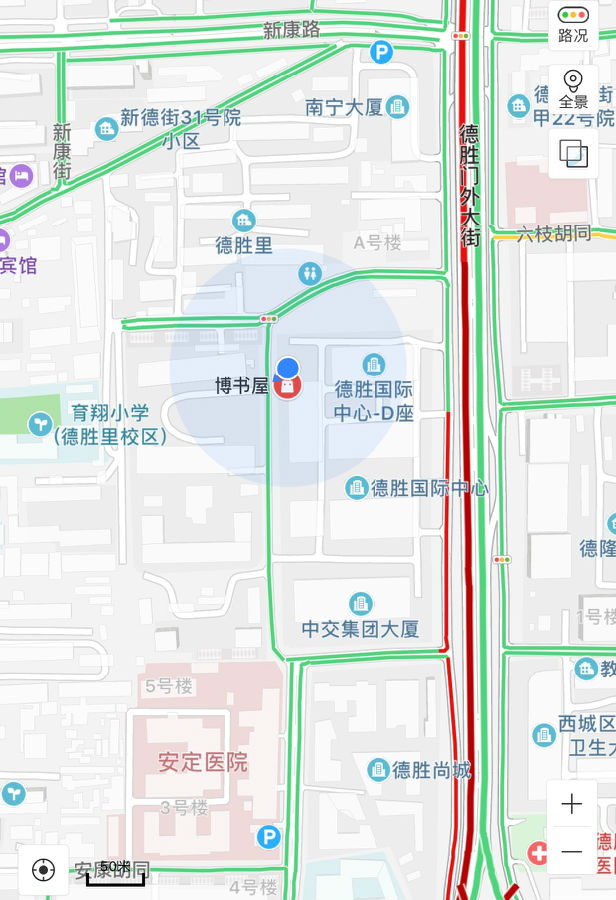Tap 中交集团大厦 point of interest

click(361, 604)
